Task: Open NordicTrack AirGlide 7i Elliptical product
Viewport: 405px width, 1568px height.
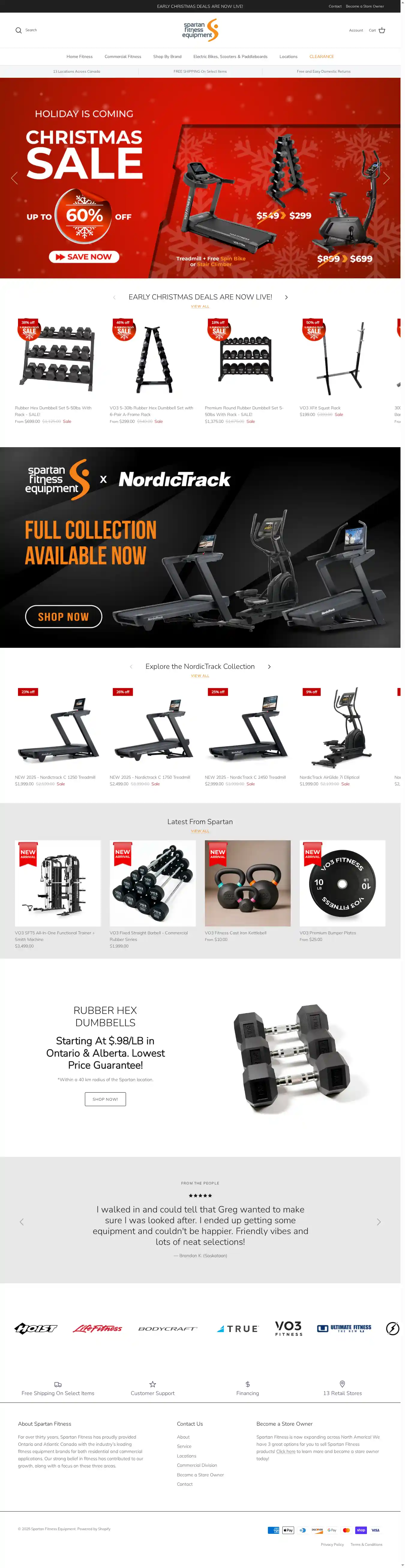Action: (329, 777)
